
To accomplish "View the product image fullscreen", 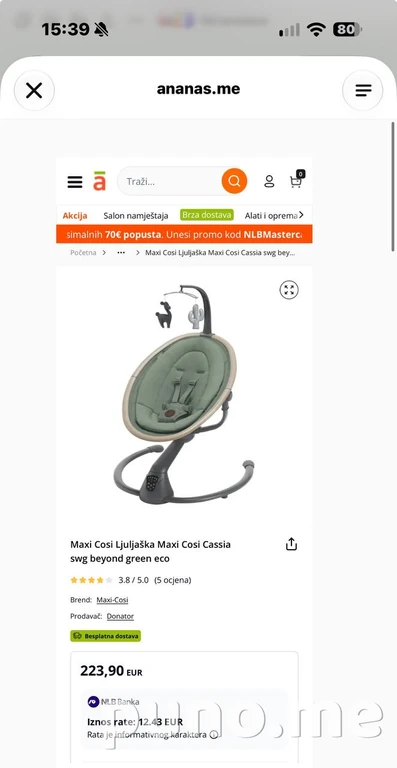I will tap(289, 290).
